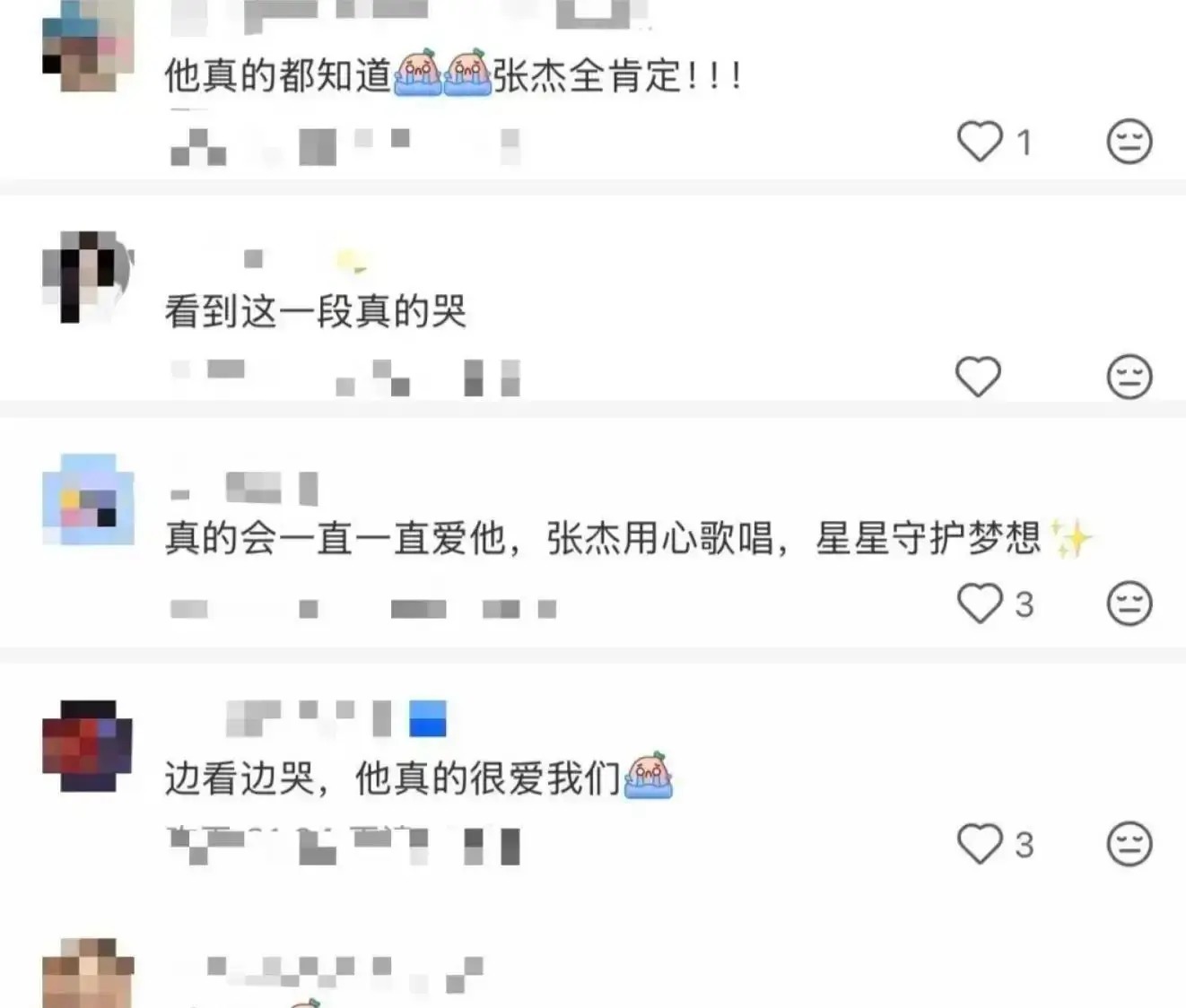Like the comment '边看边哭,他真的很爱我们'
The width and height of the screenshot is (1186, 1008).
(x=979, y=844)
